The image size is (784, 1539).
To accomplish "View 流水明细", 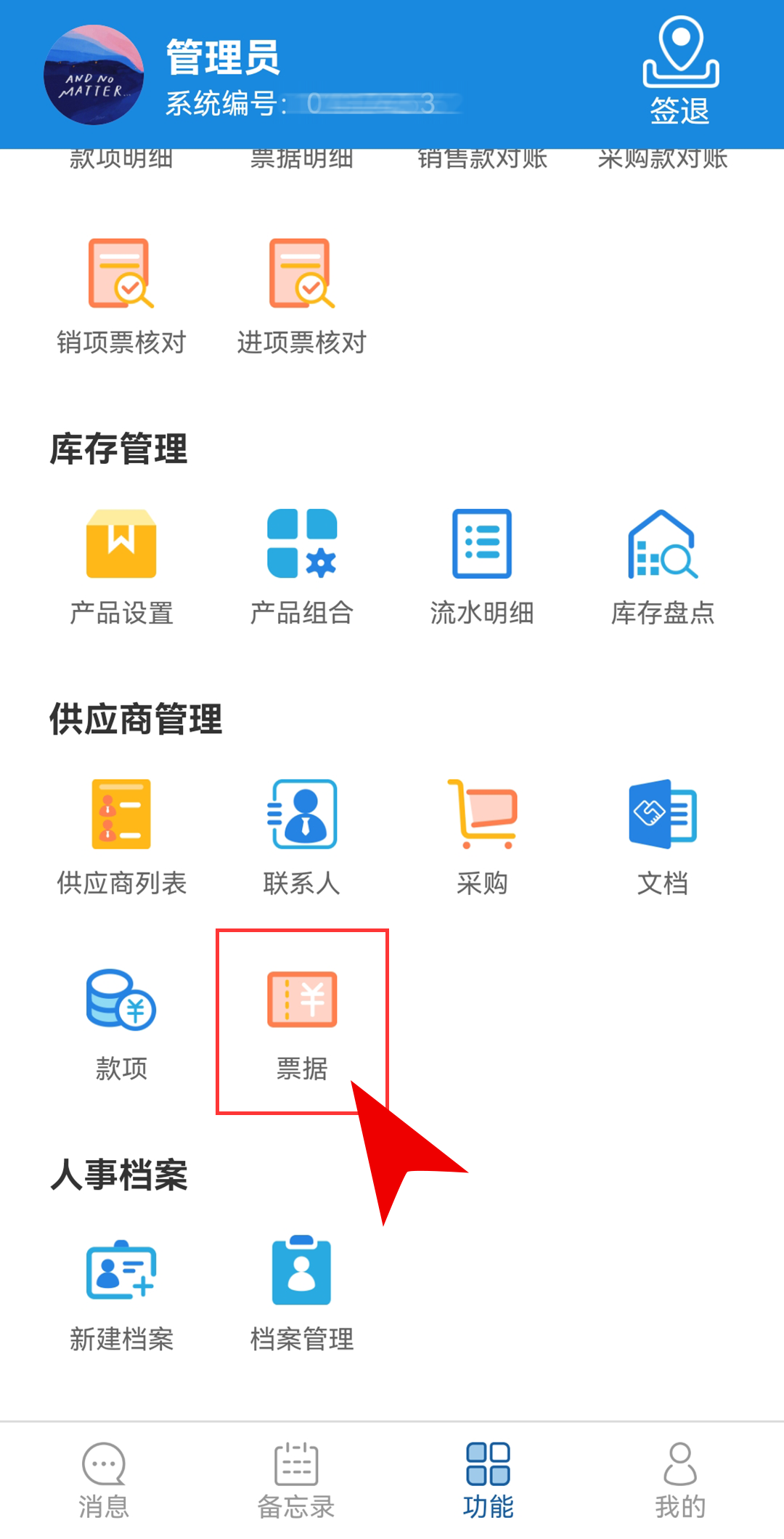I will tap(482, 566).
